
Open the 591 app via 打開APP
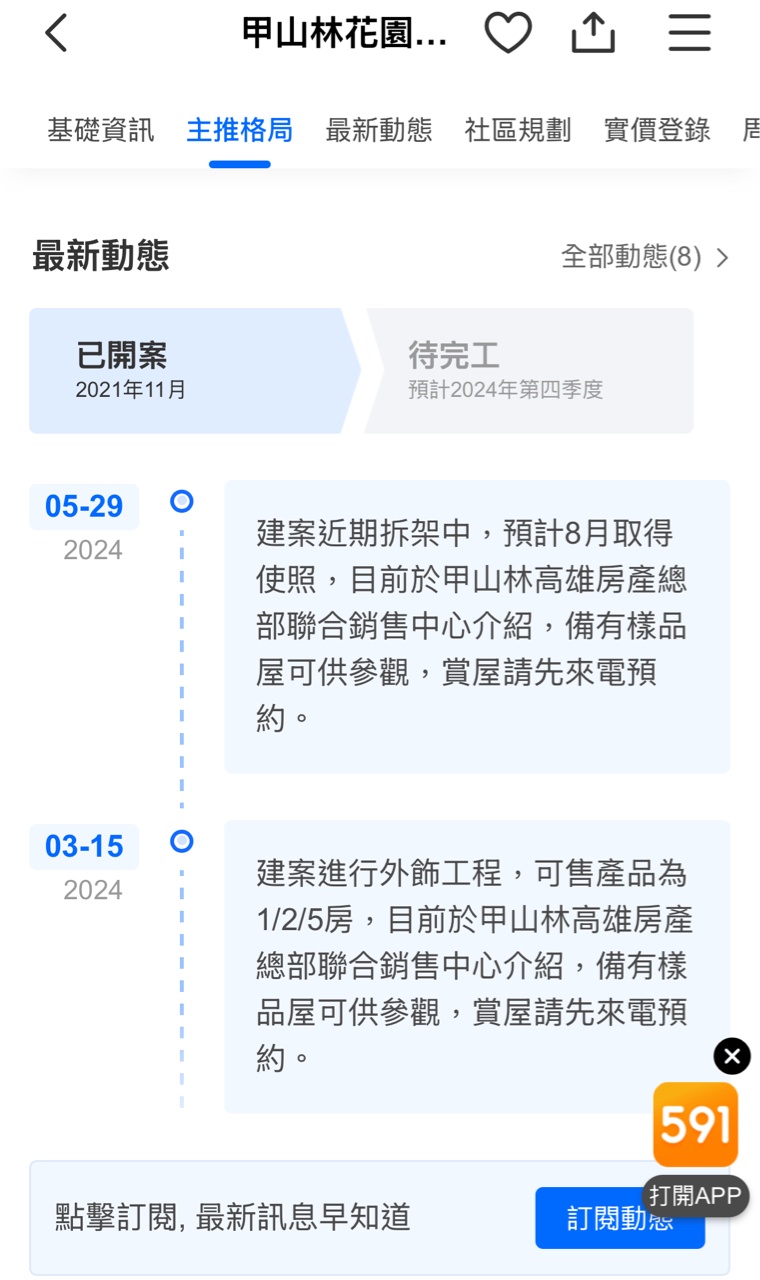(695, 1195)
